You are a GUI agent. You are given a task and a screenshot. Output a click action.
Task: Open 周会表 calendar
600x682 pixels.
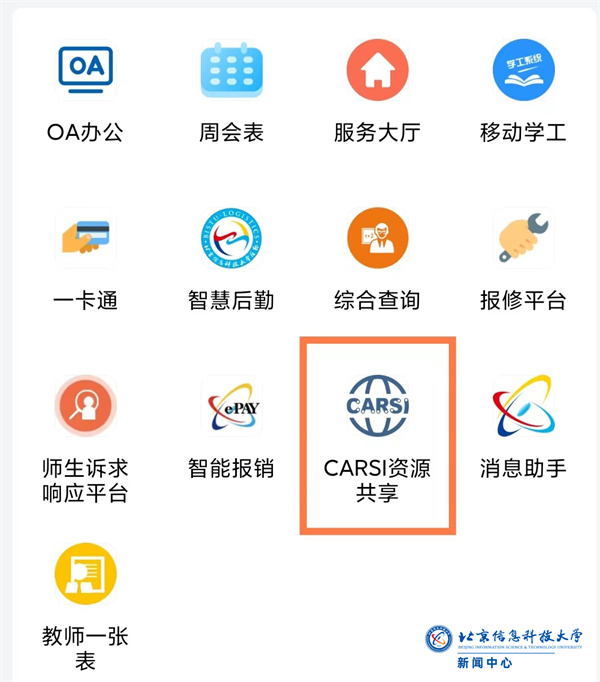(x=231, y=72)
